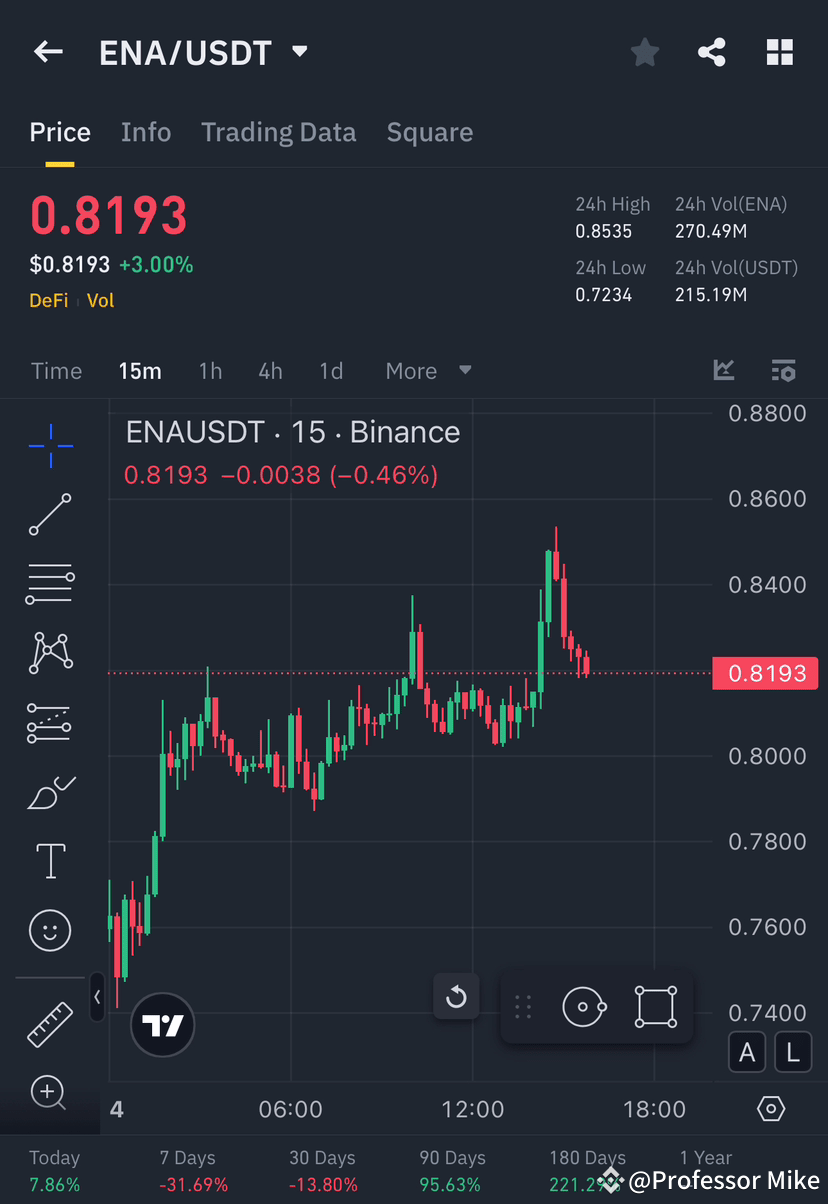Open the emoji sticker tool
Screen dimensions: 828x1204
click(x=50, y=930)
